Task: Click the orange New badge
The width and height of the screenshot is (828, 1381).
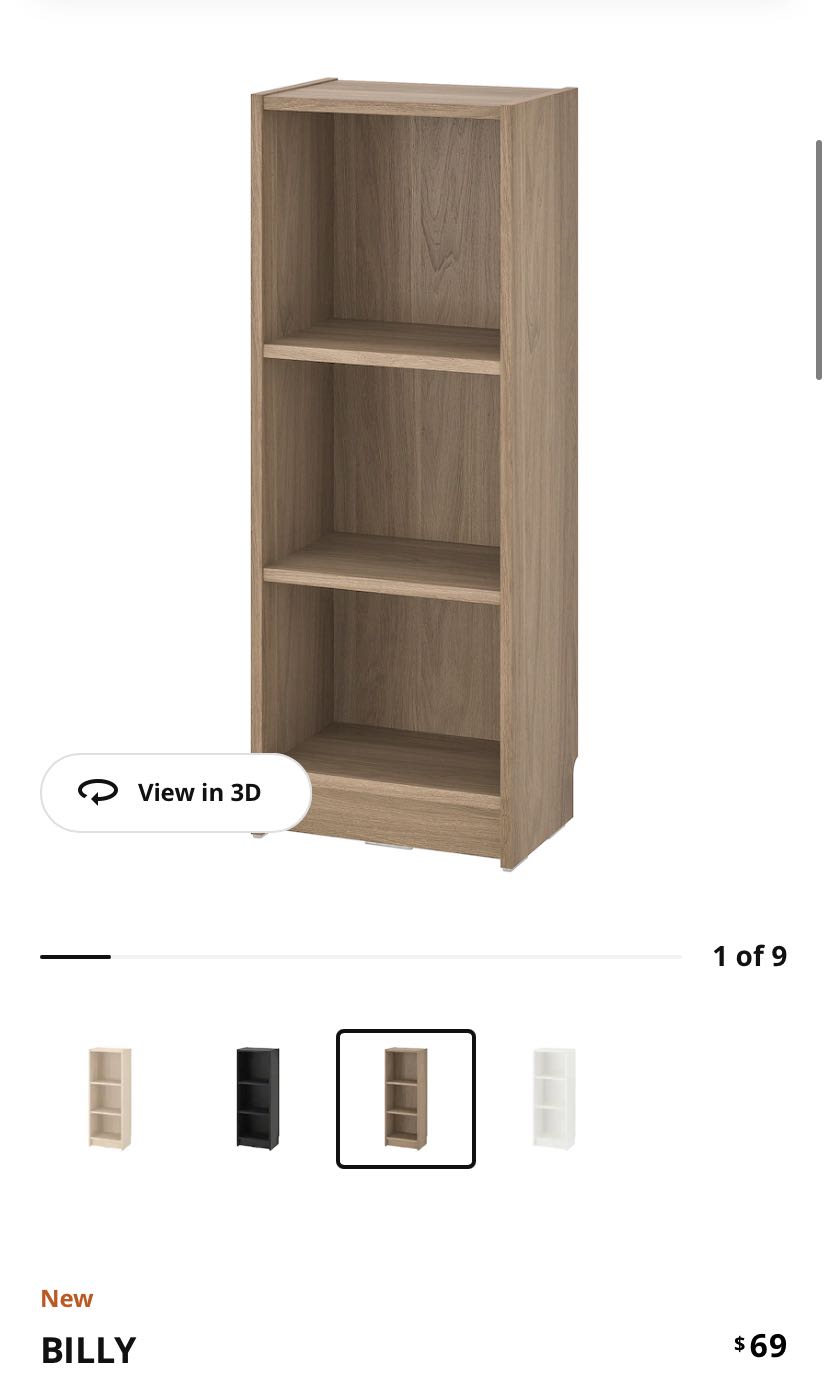Action: pos(66,1297)
